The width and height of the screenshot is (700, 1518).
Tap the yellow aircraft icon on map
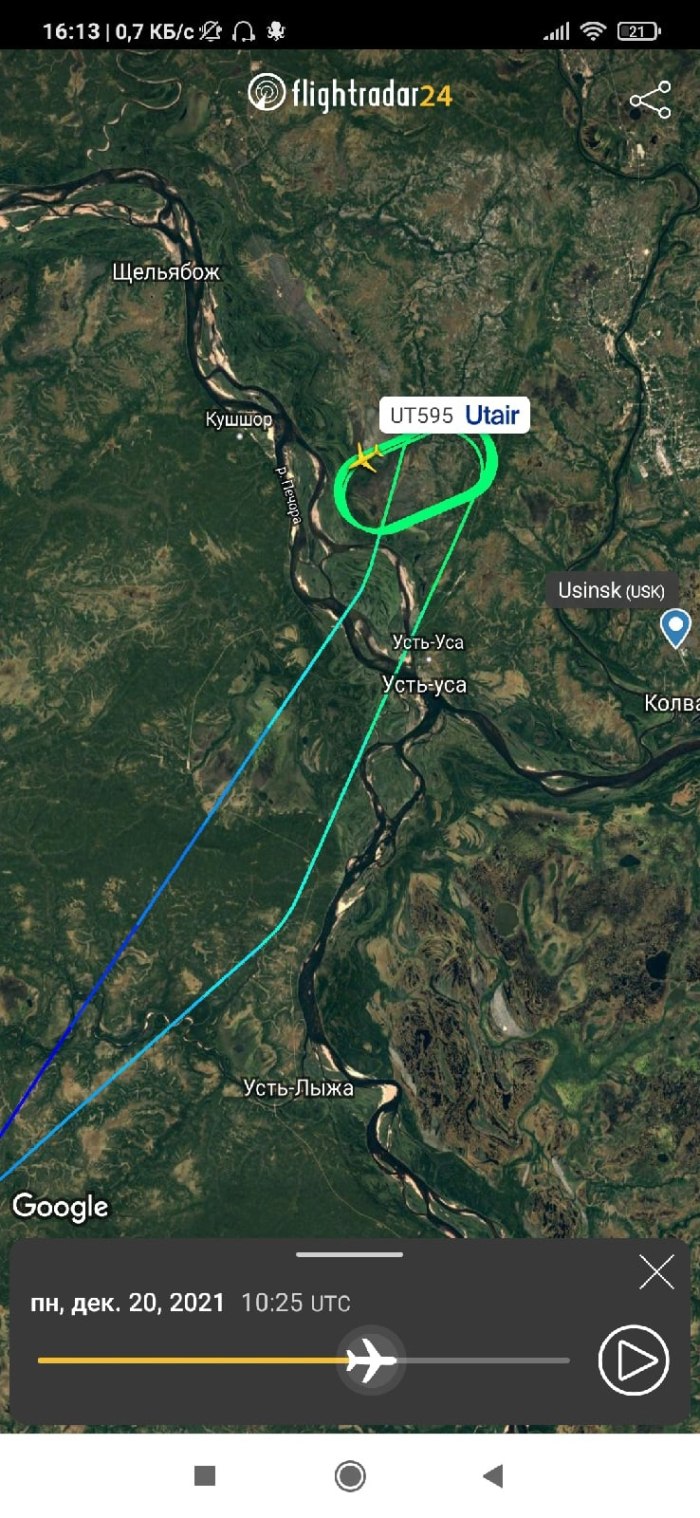point(365,459)
